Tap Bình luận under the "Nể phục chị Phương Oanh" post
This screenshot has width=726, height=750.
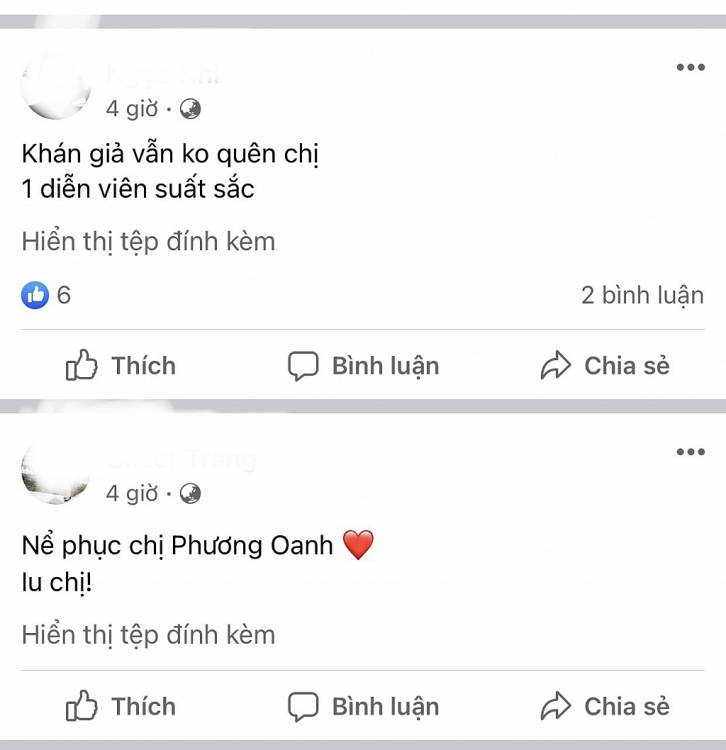[x=364, y=707]
